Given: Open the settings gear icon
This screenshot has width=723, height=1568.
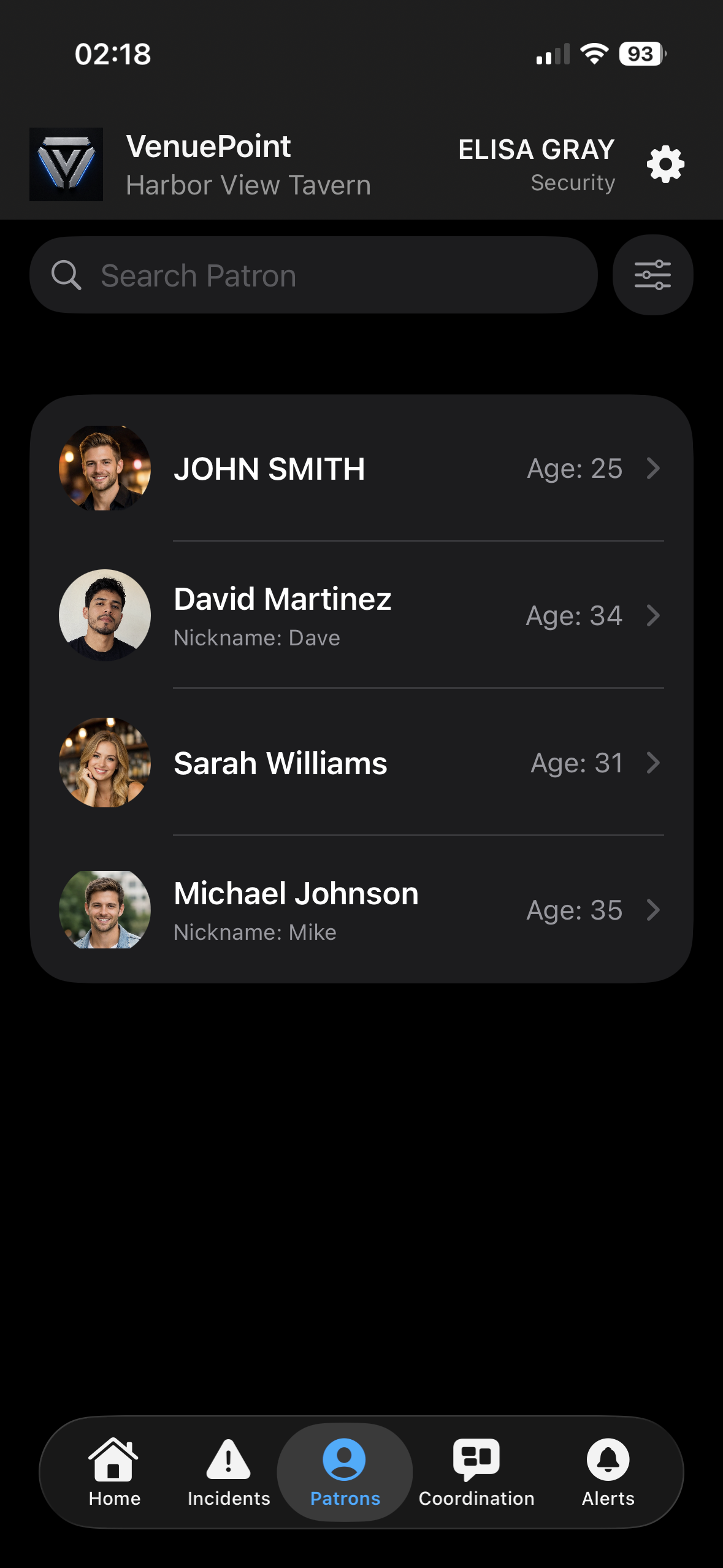Looking at the screenshot, I should click(665, 164).
